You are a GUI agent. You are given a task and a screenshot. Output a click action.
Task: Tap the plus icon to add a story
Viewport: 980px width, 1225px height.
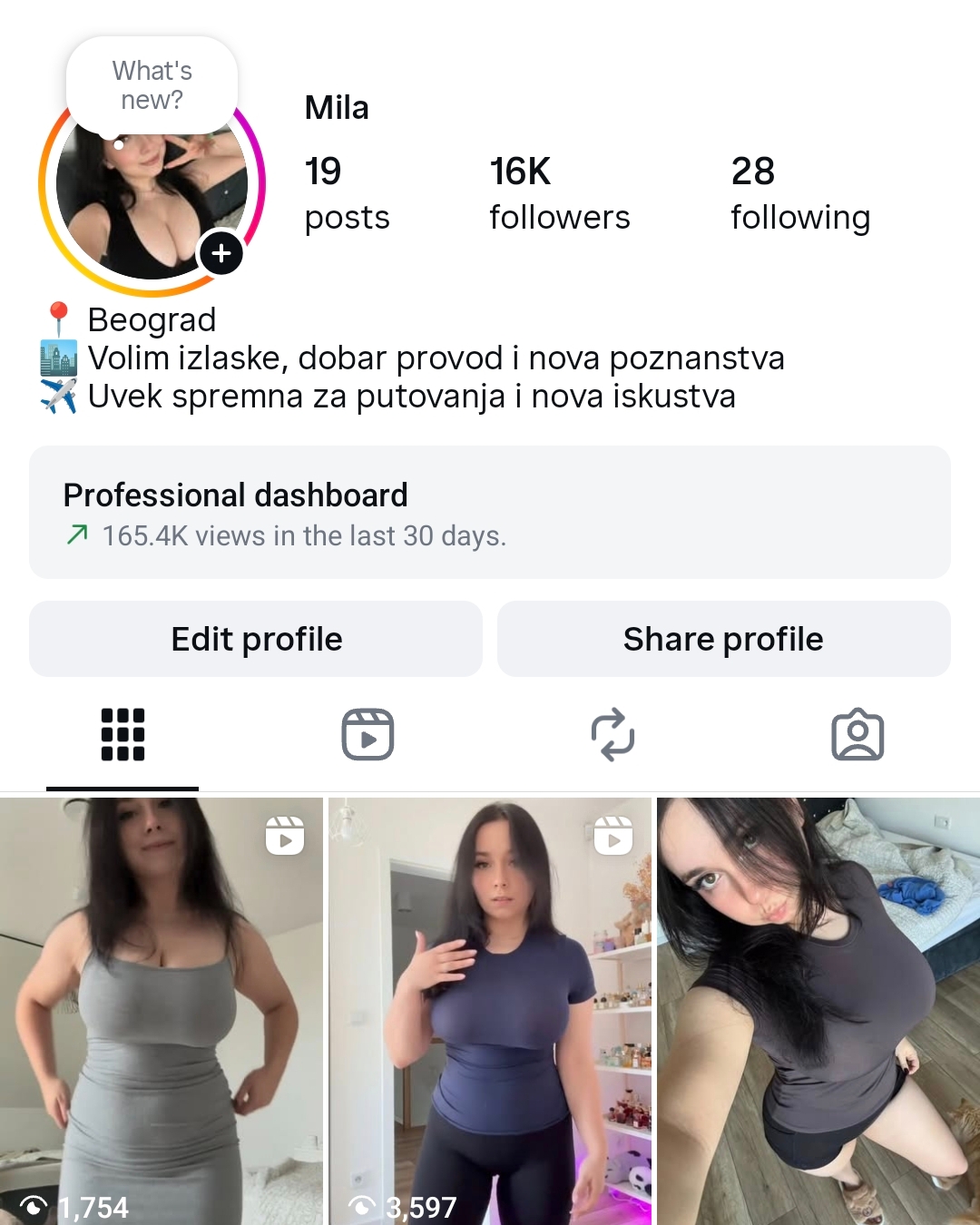(x=220, y=254)
